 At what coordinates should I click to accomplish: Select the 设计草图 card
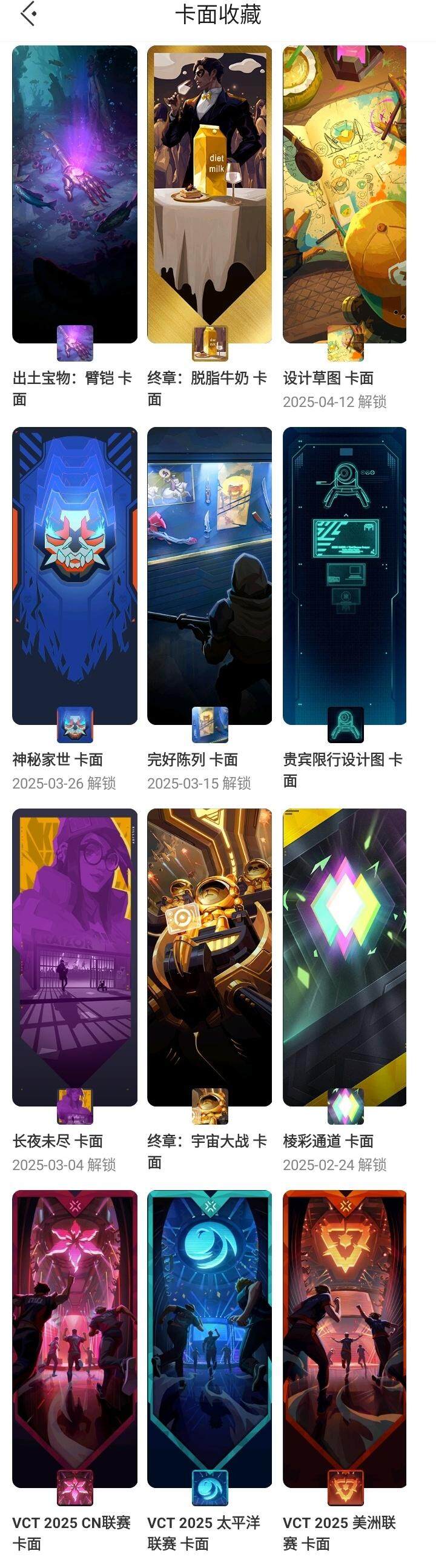(345, 195)
